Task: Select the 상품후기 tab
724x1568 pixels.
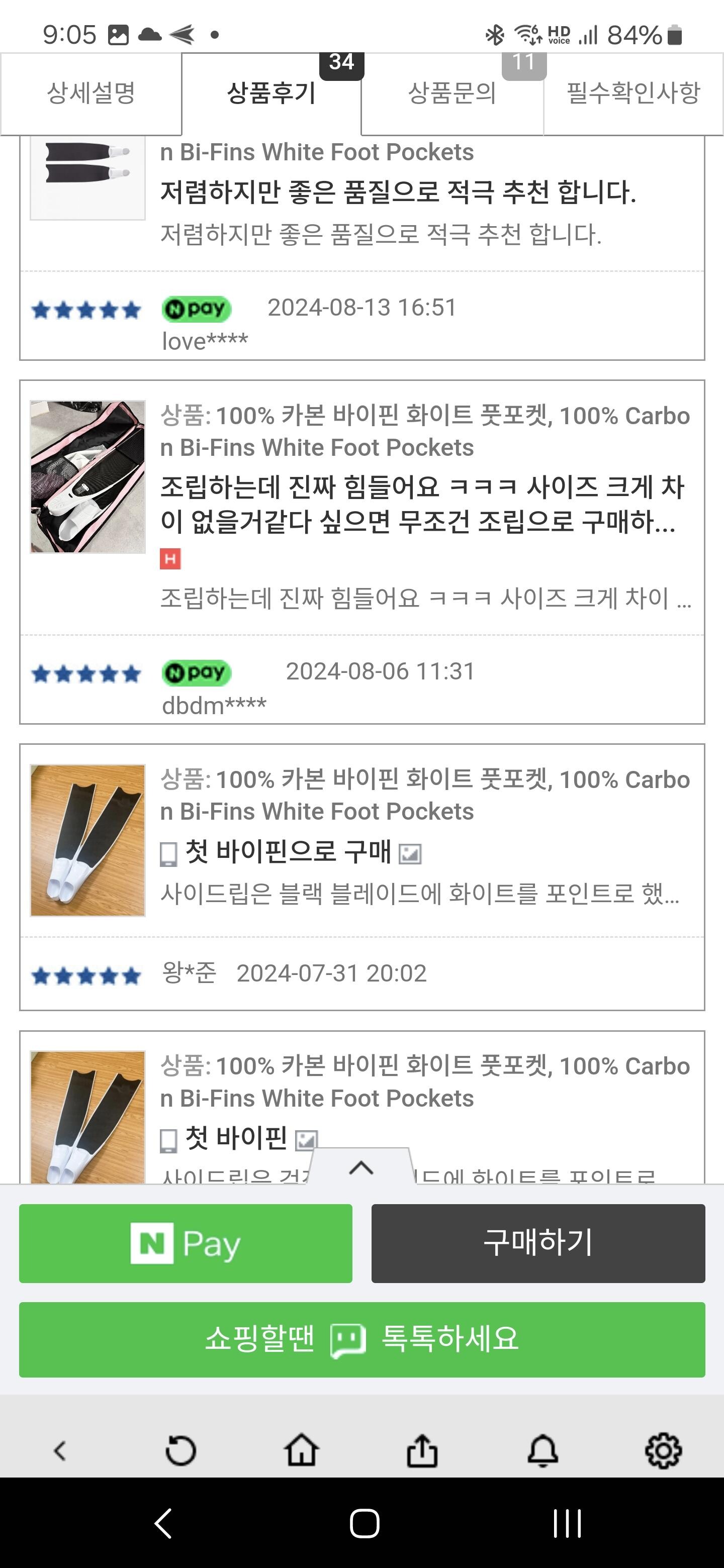Action: (271, 94)
